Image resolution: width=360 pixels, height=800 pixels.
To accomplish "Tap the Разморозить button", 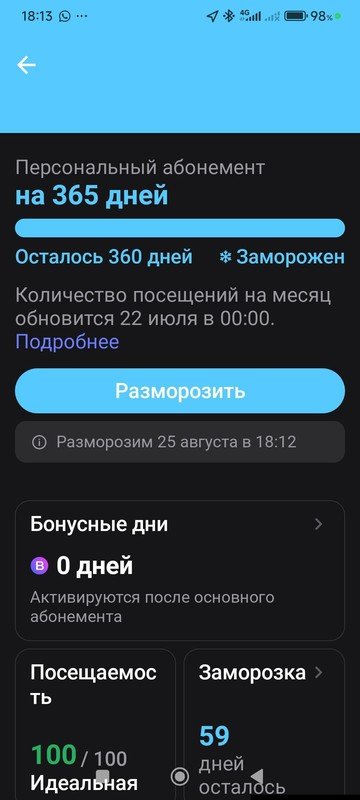I will [x=180, y=391].
